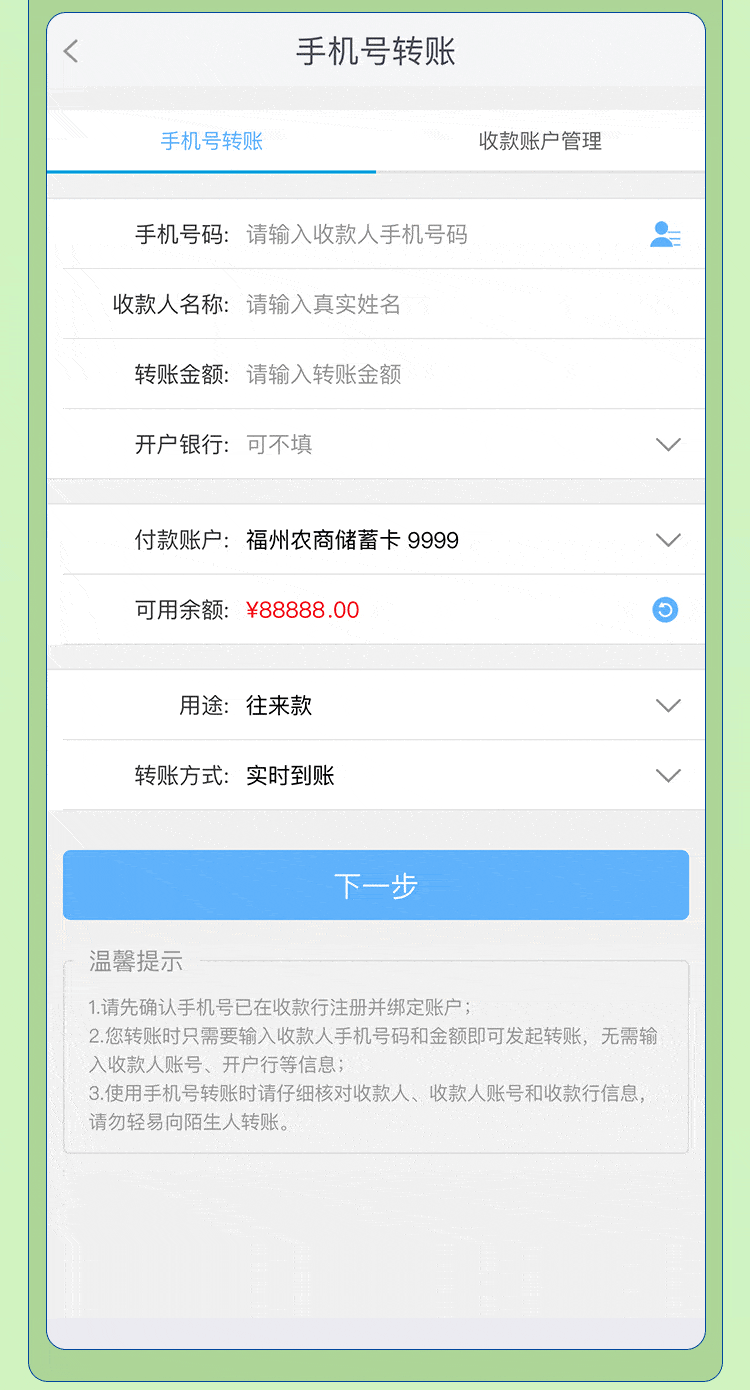
Task: Go back from the 手机号转账 page
Action: click(x=70, y=51)
